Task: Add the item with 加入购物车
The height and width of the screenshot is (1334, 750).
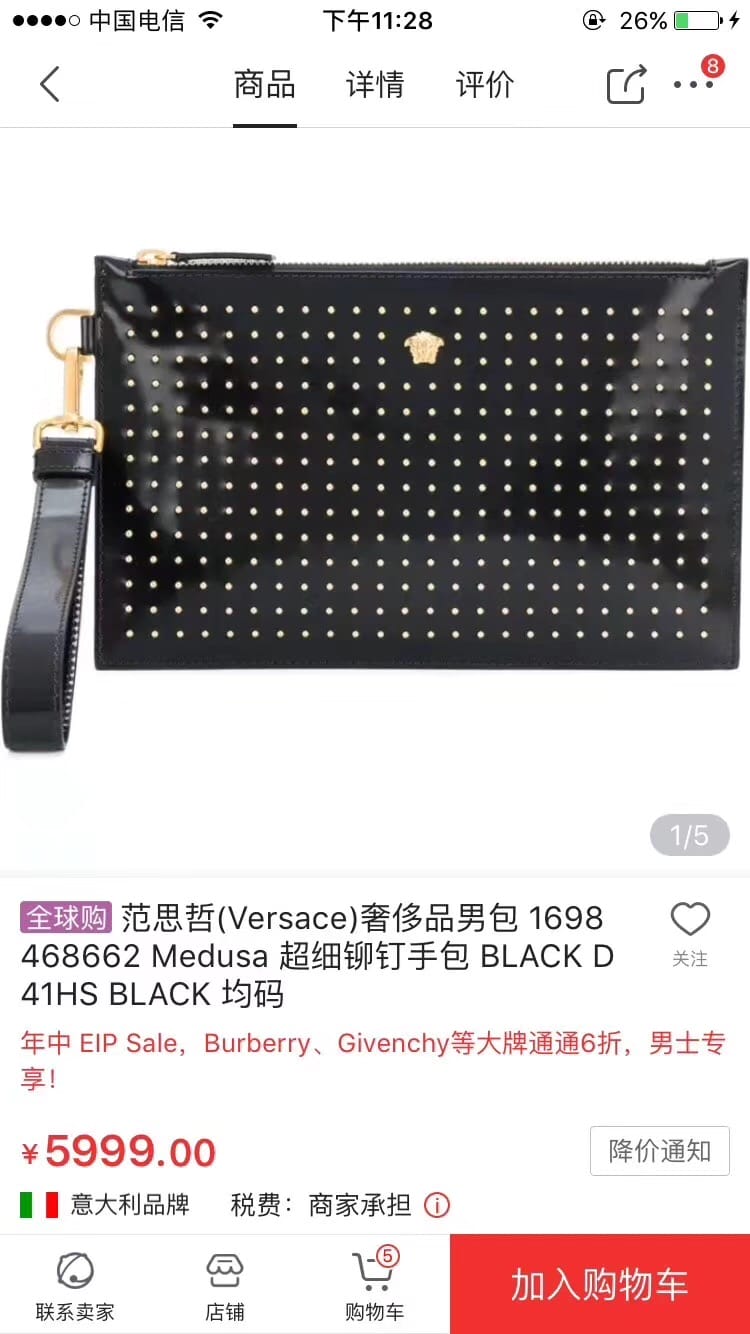Action: click(600, 1284)
